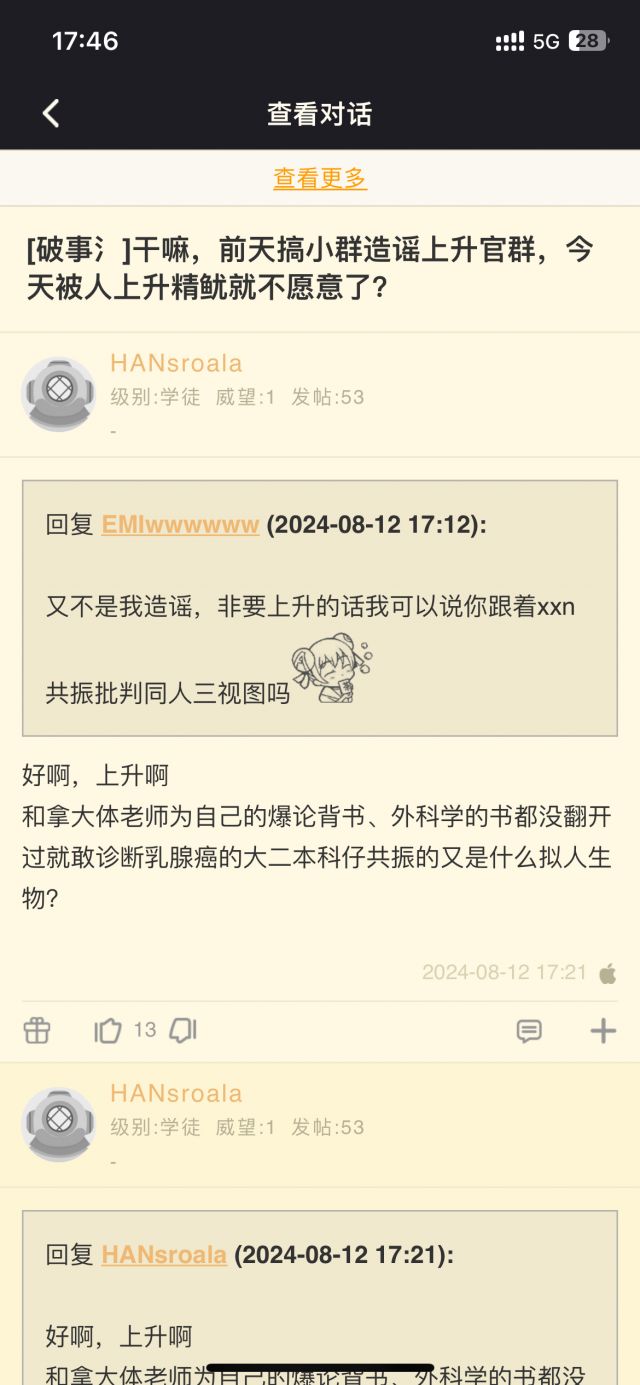Open HANsroala's link in the second quote
Image resolution: width=640 pixels, height=1385 pixels.
point(164,1254)
